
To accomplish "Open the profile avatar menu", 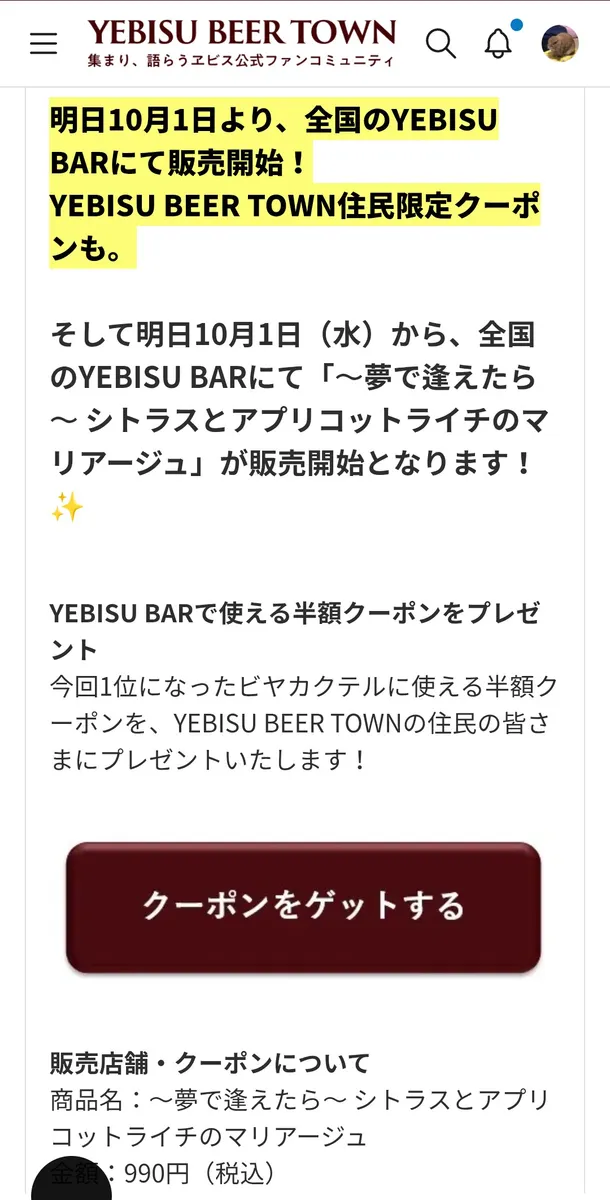I will tap(559, 44).
